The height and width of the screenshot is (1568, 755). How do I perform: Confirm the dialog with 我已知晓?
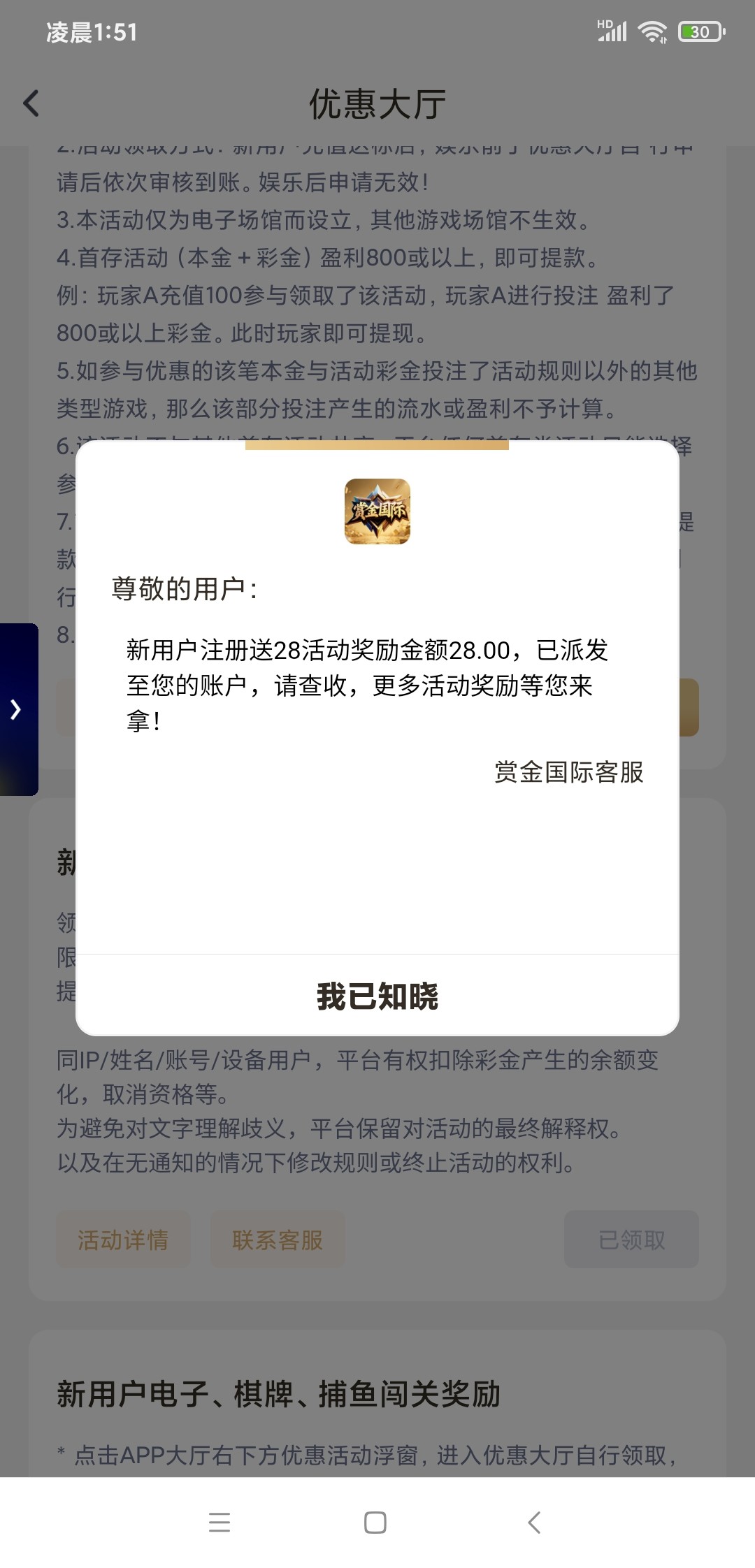pos(377,996)
